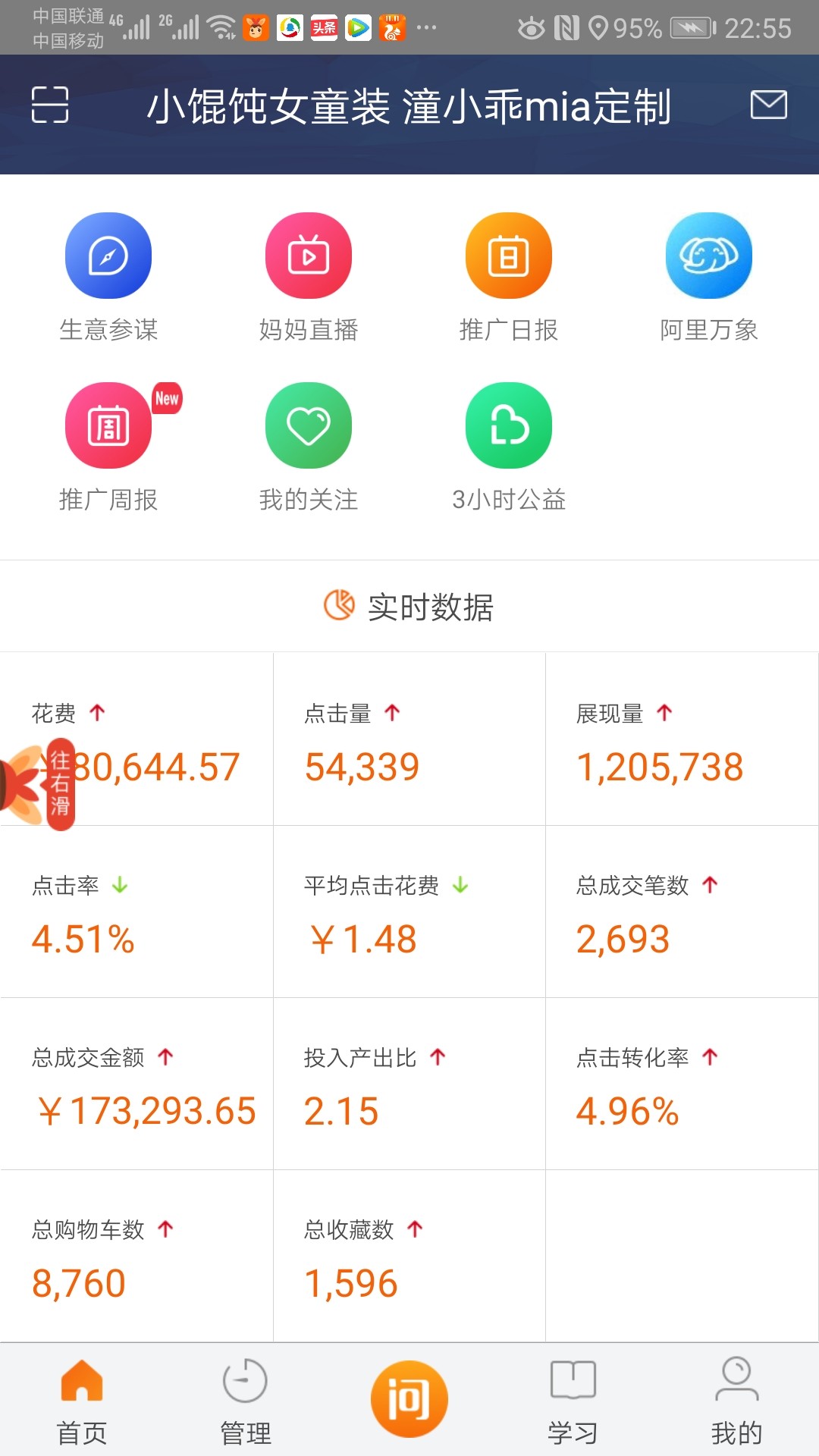Open 3小时公益

[x=509, y=447]
